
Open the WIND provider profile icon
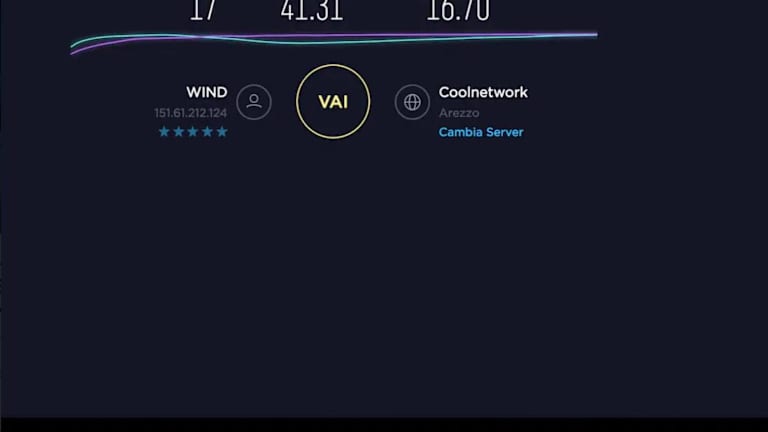[x=254, y=101]
